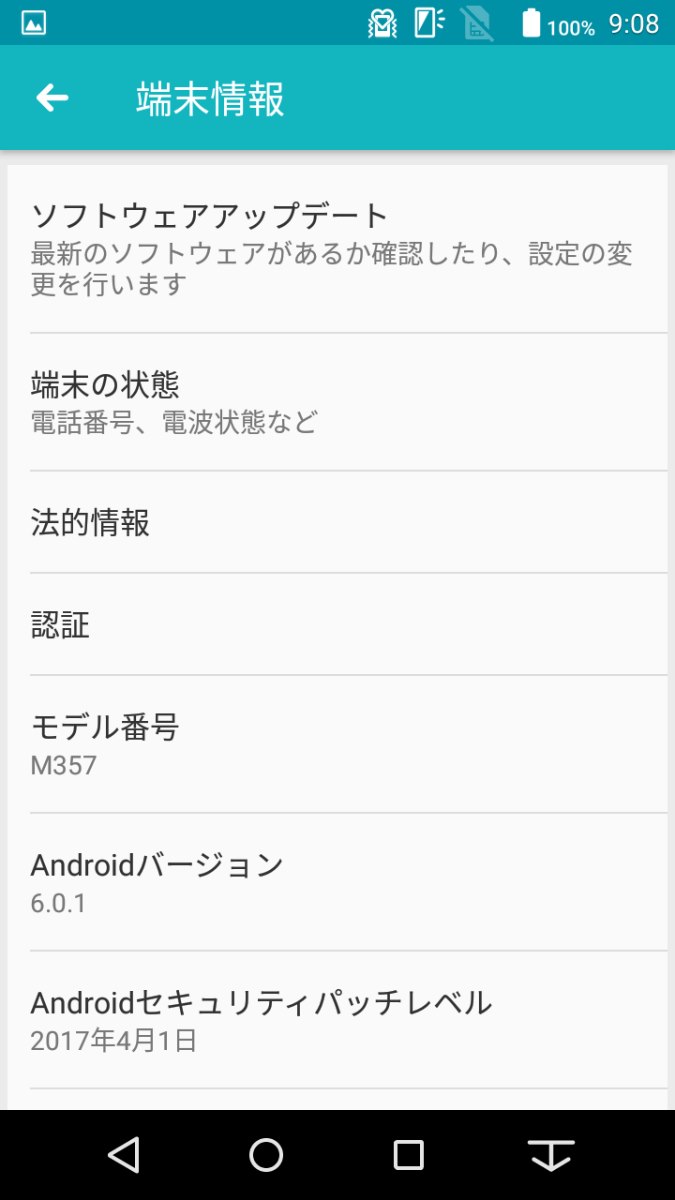The width and height of the screenshot is (675, 1200).
Task: Tap the モデル番号 row
Action: (x=337, y=744)
